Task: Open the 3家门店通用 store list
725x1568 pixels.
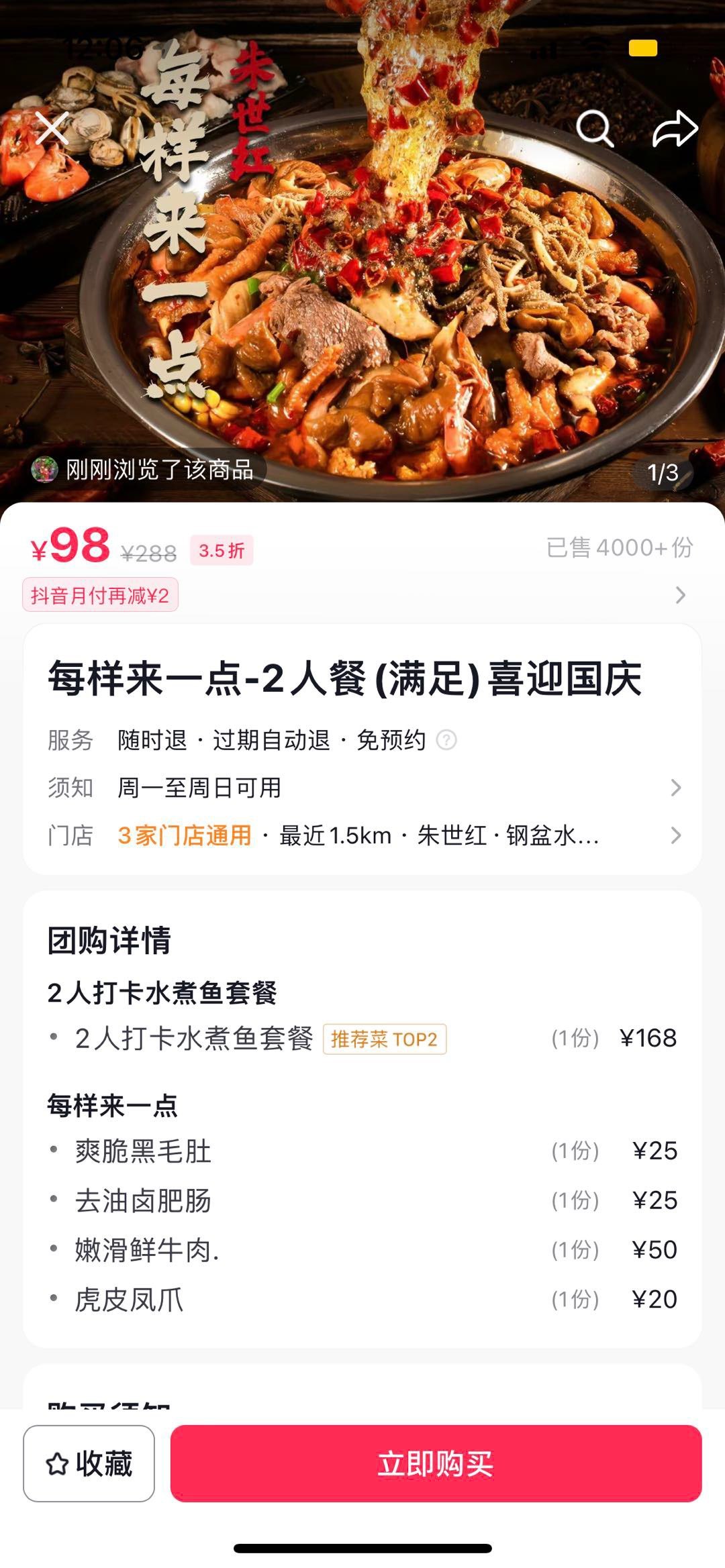Action: coord(362,835)
